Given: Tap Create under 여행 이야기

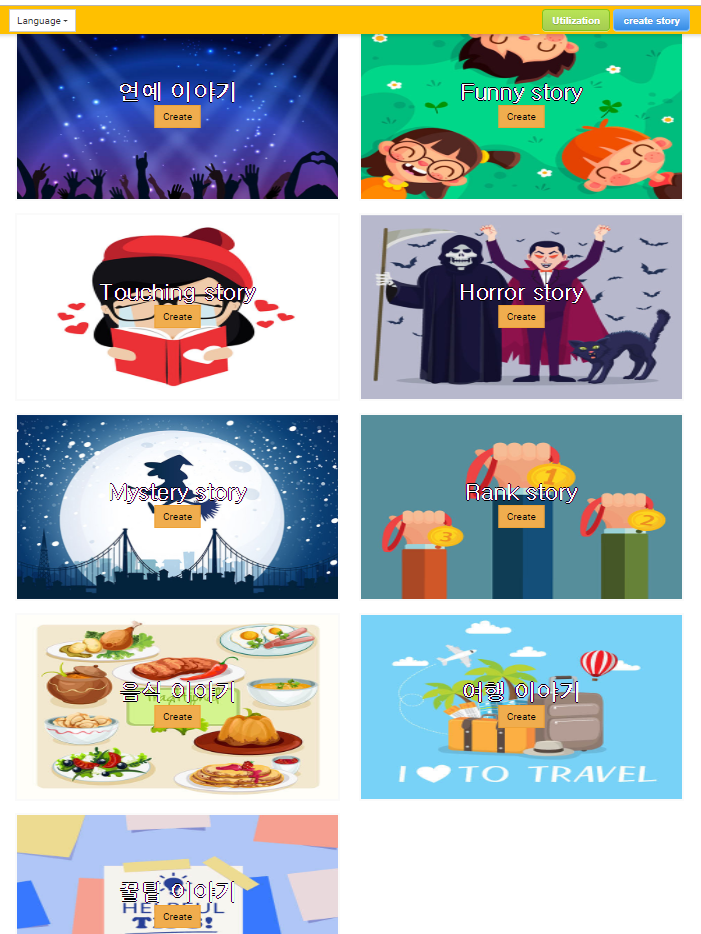Looking at the screenshot, I should [x=521, y=717].
